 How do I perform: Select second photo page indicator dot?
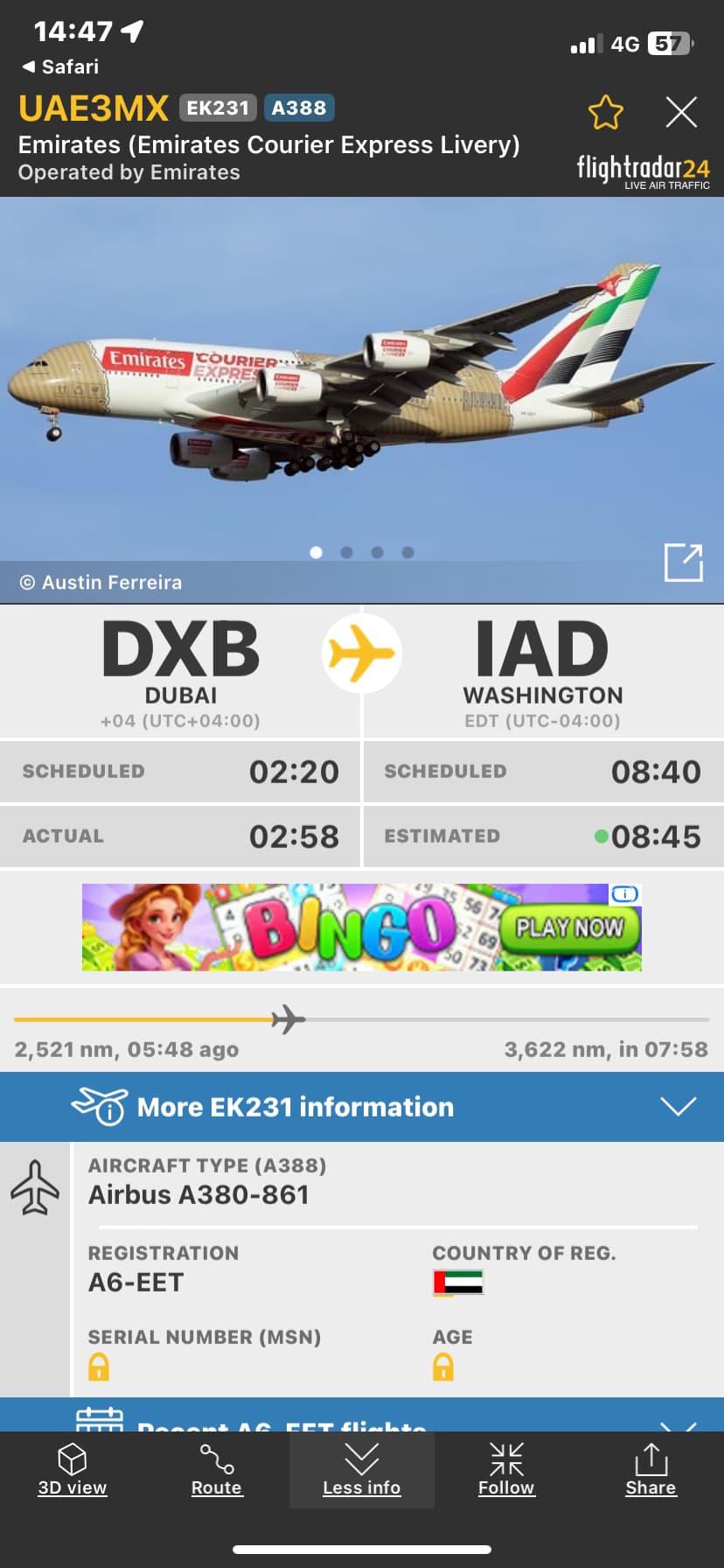(x=346, y=552)
